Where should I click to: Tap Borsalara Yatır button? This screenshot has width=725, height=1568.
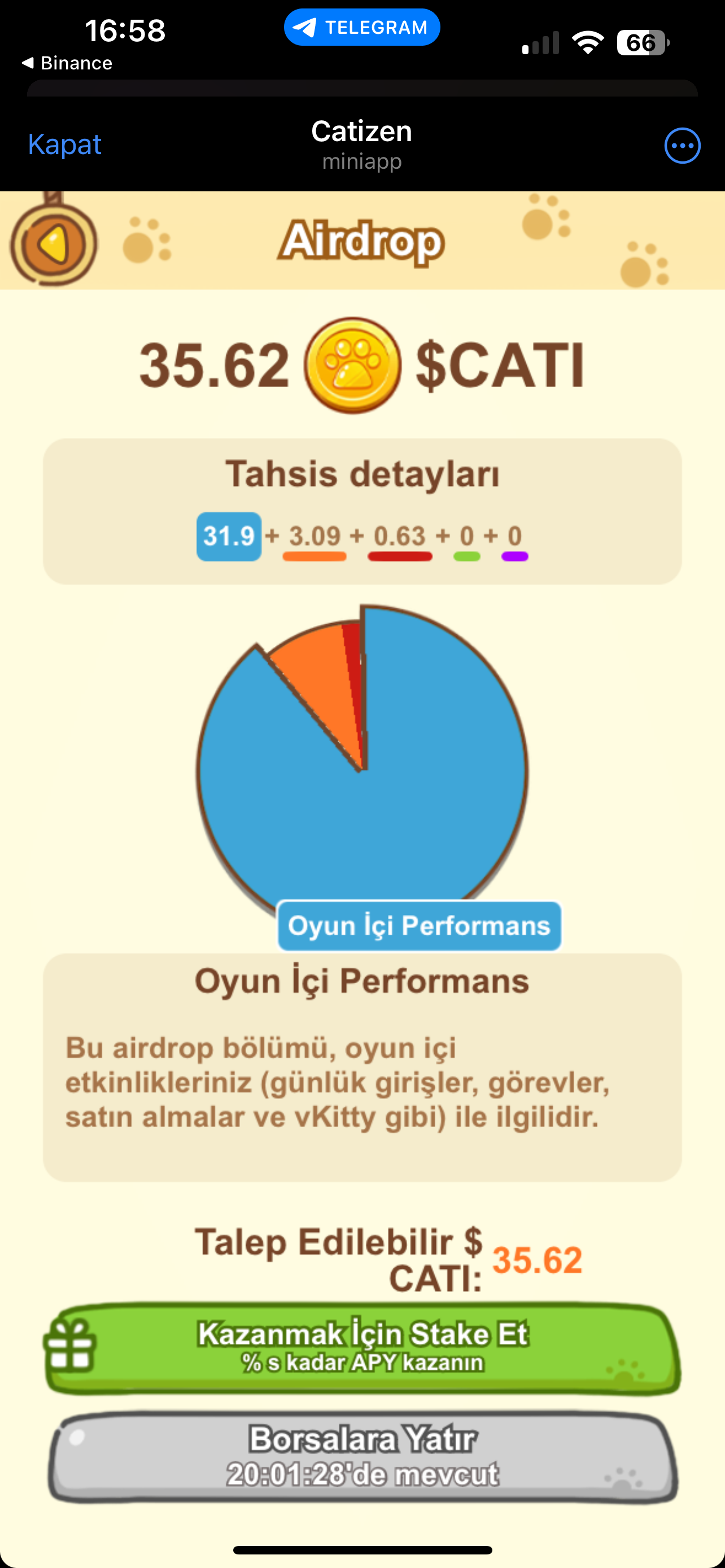363,1456
